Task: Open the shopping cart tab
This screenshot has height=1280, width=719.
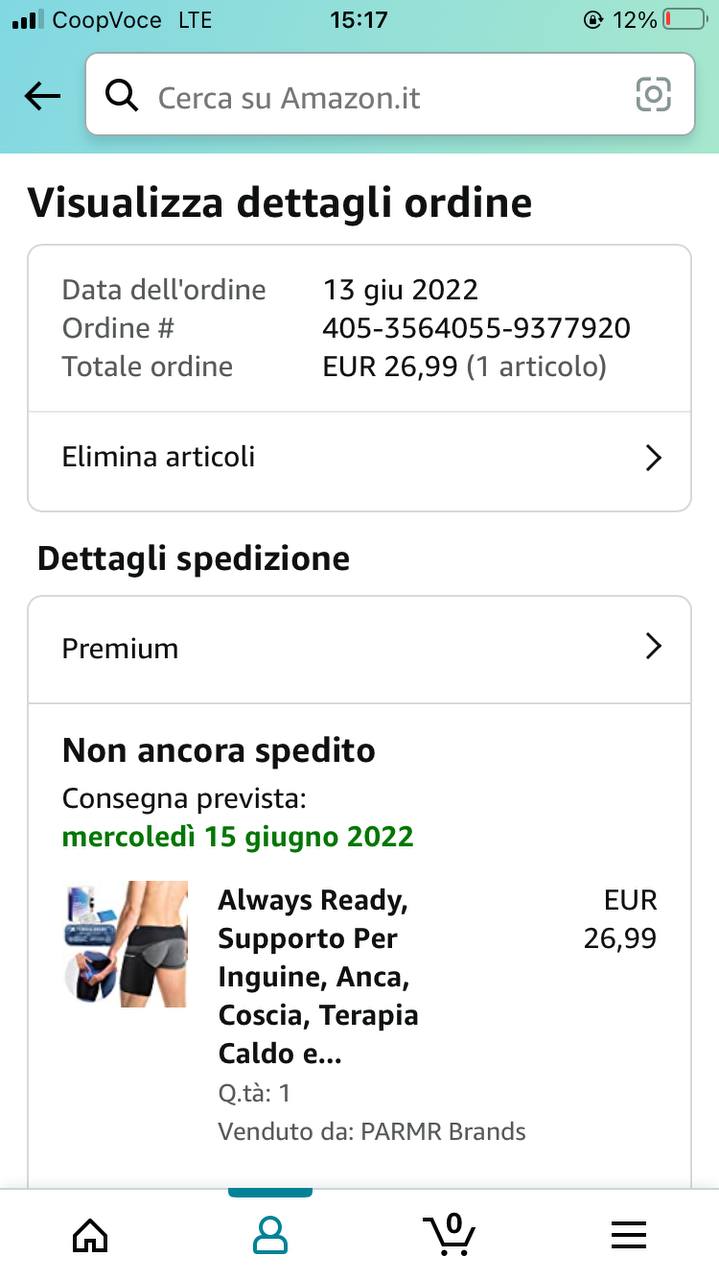Action: point(449,1235)
